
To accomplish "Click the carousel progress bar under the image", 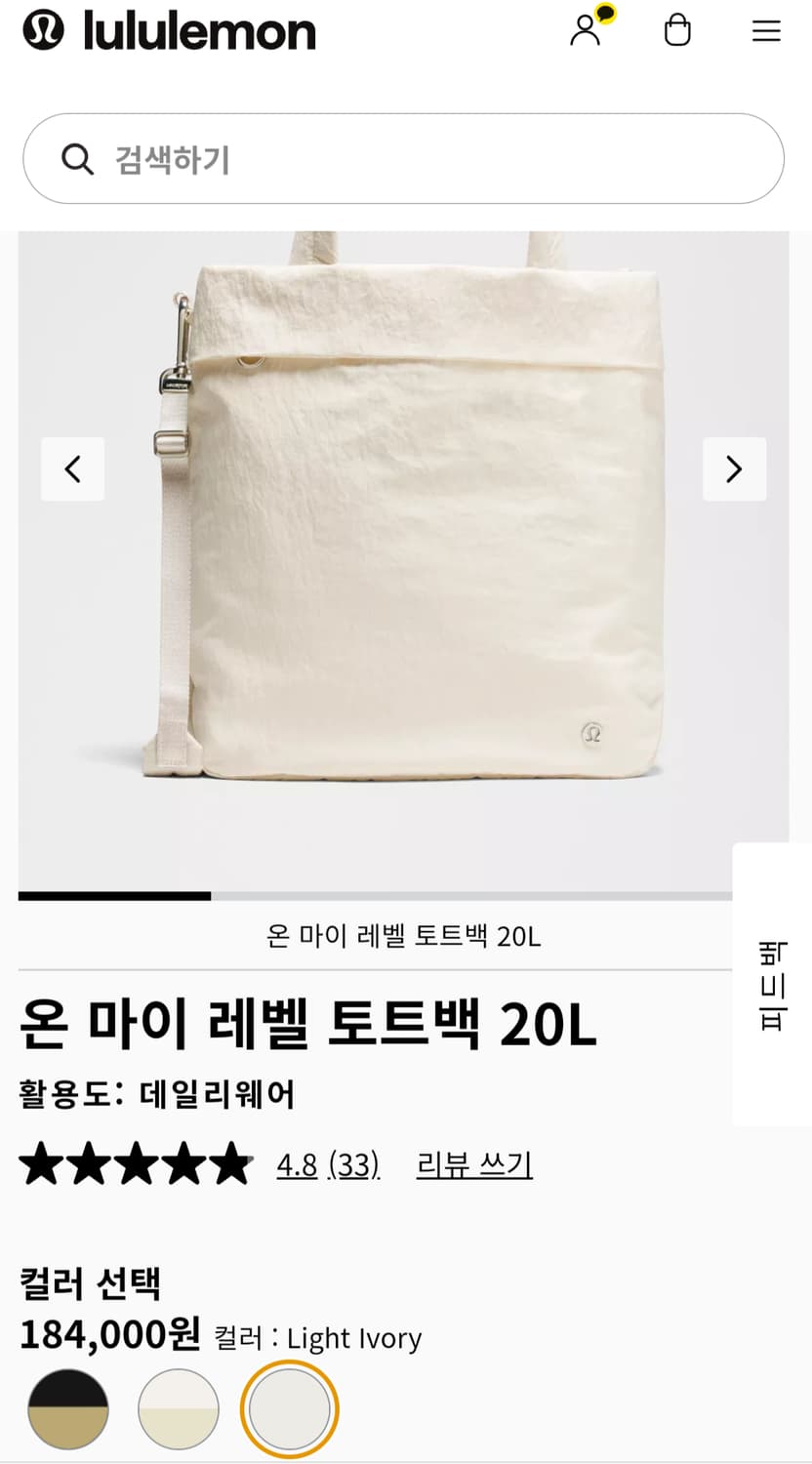I will pos(115,896).
